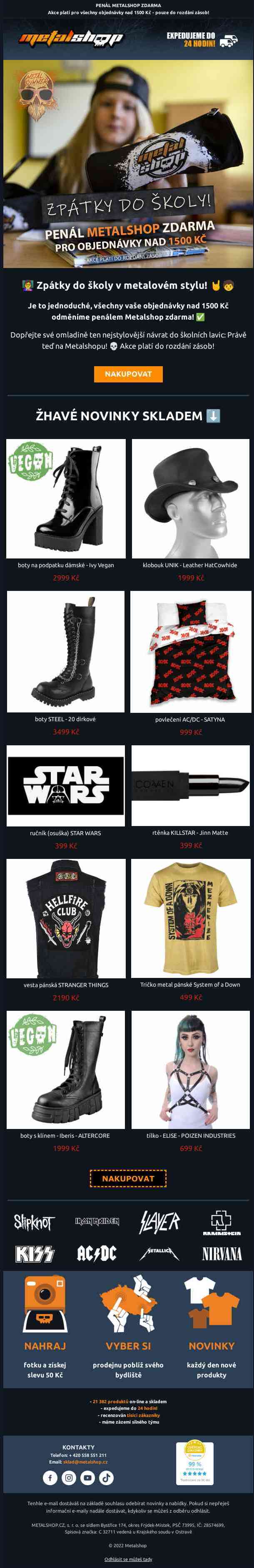View the STAR WARS towel product
This screenshot has height=1568, width=254.
click(x=66, y=785)
